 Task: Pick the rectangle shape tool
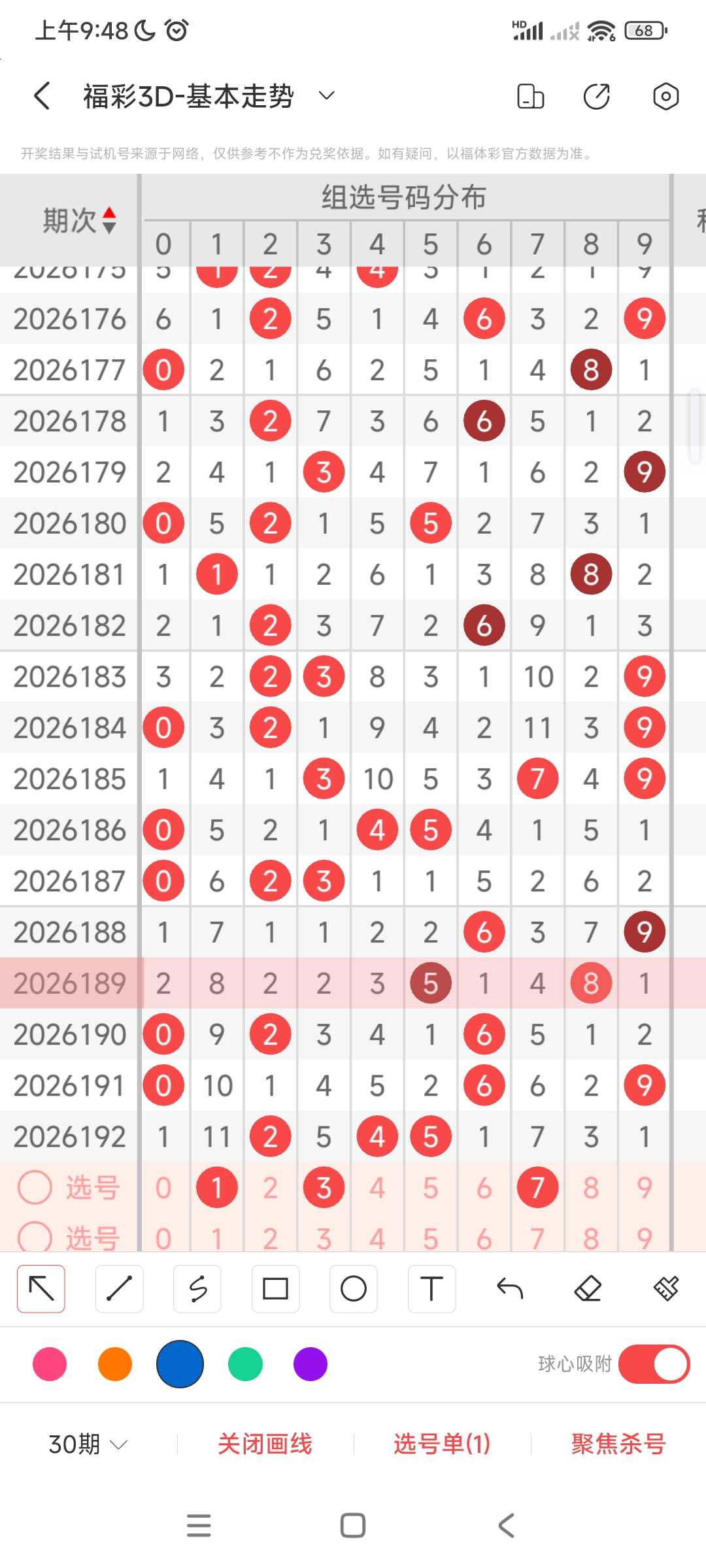pos(275,1288)
